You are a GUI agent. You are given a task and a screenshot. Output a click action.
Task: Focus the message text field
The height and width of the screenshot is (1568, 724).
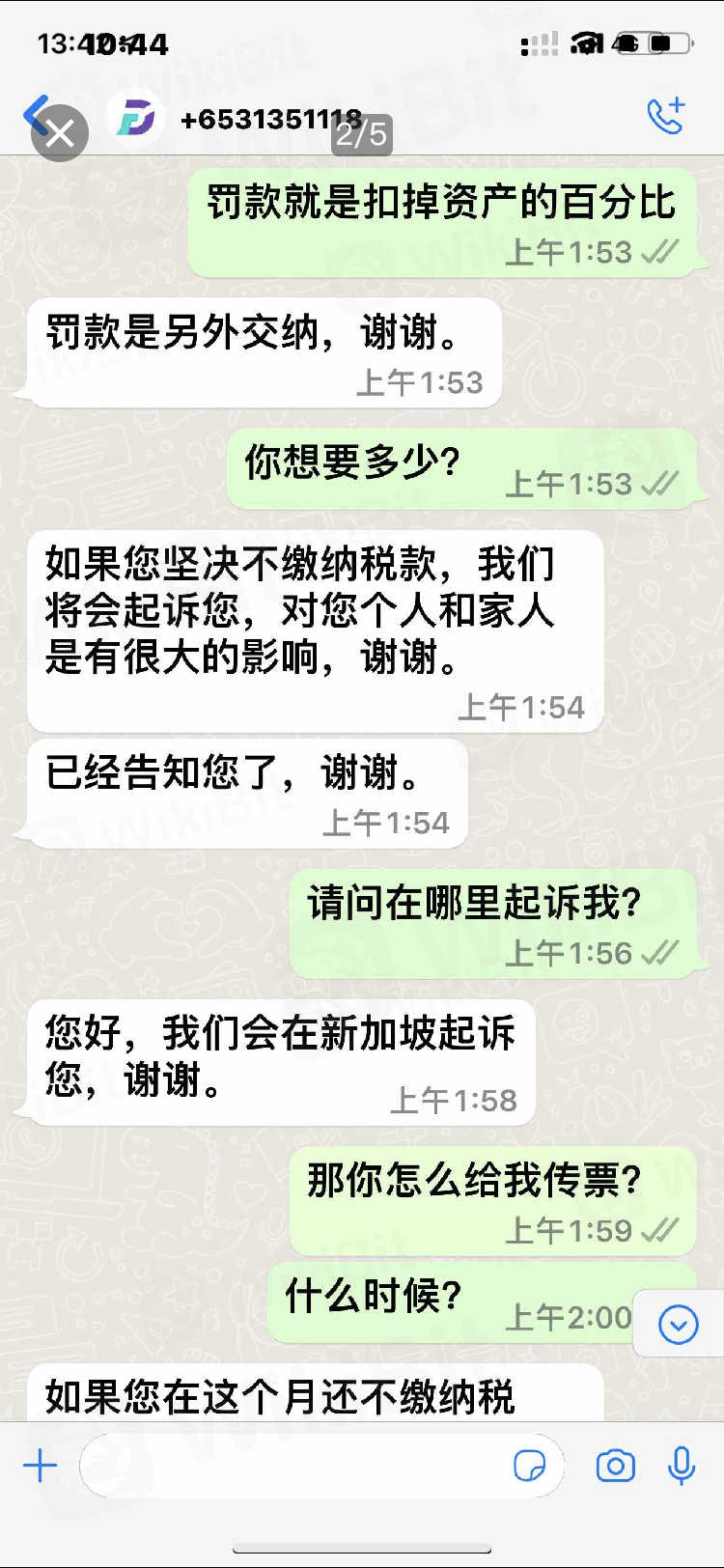[290, 1466]
